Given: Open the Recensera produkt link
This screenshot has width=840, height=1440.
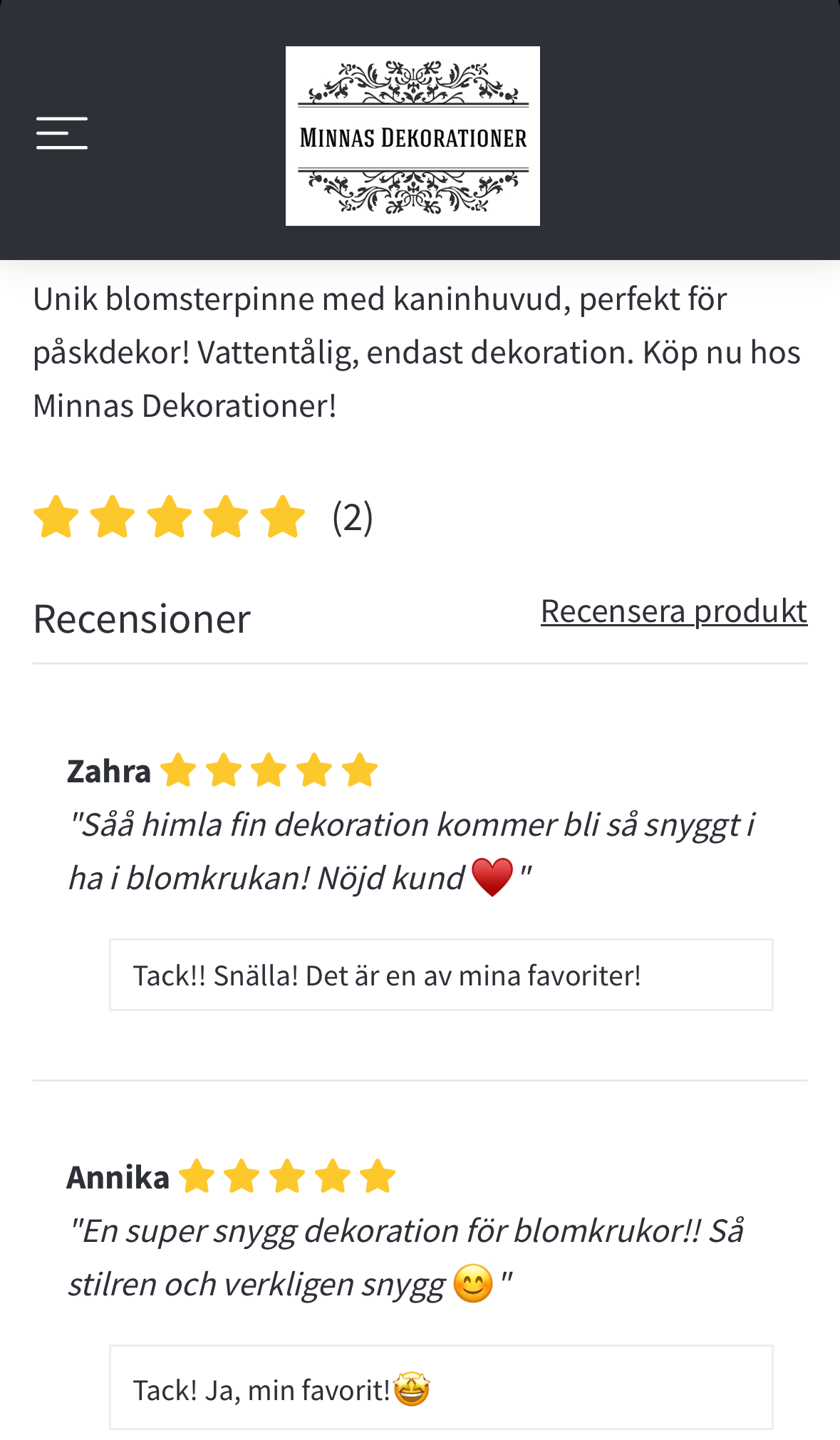Looking at the screenshot, I should point(673,611).
